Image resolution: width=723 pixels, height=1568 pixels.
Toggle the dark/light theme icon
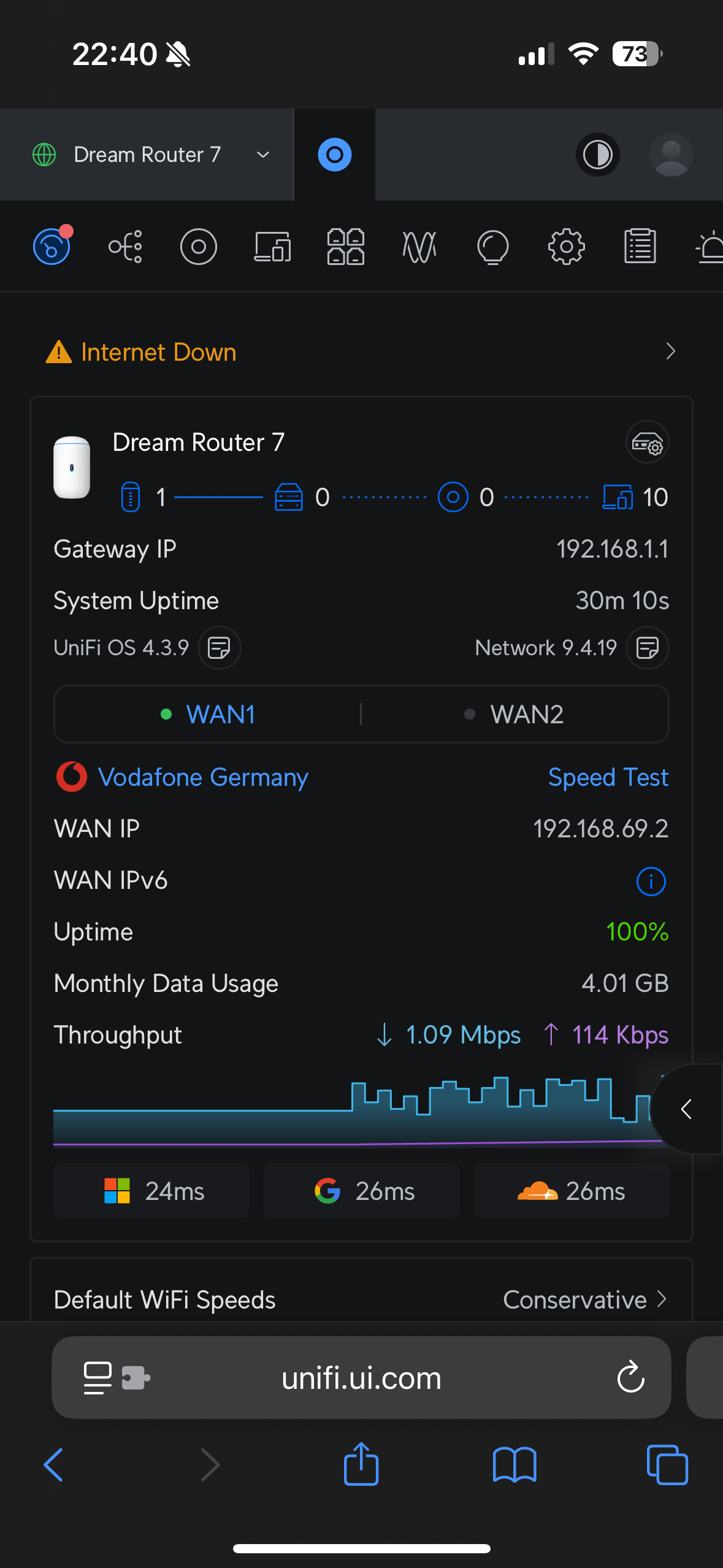tap(597, 155)
